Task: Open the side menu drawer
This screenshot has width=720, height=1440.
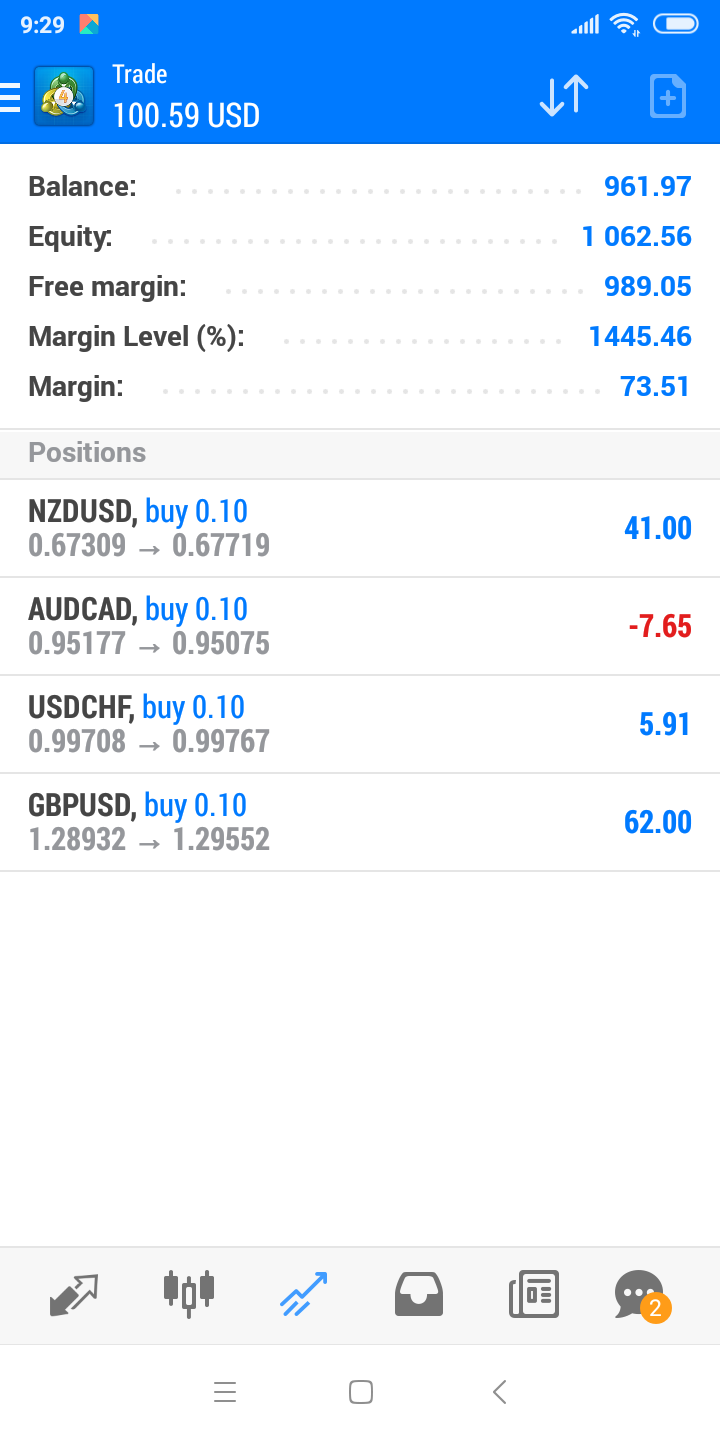Action: pos(12,97)
